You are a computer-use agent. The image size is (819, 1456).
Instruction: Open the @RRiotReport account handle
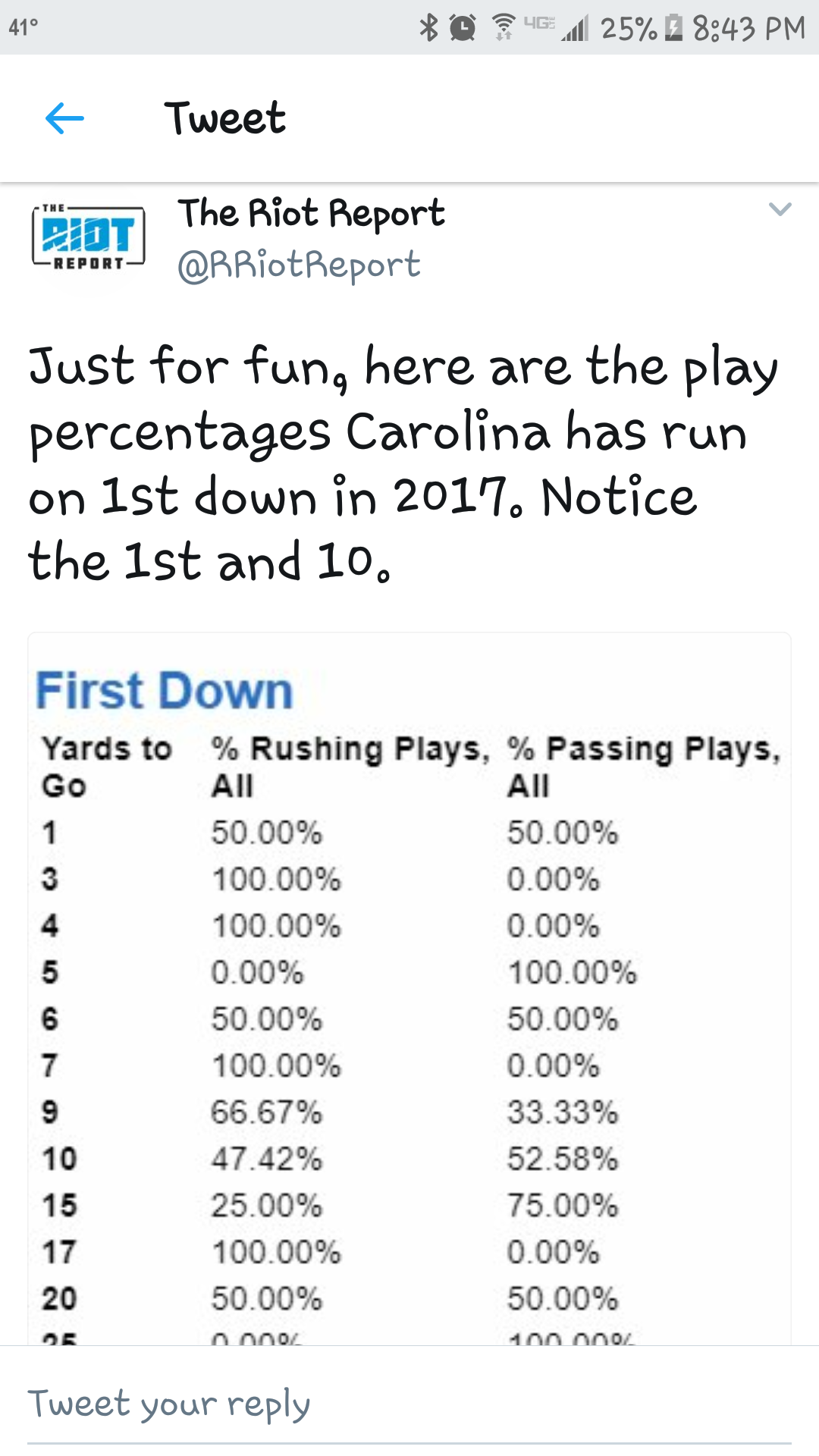point(299,265)
